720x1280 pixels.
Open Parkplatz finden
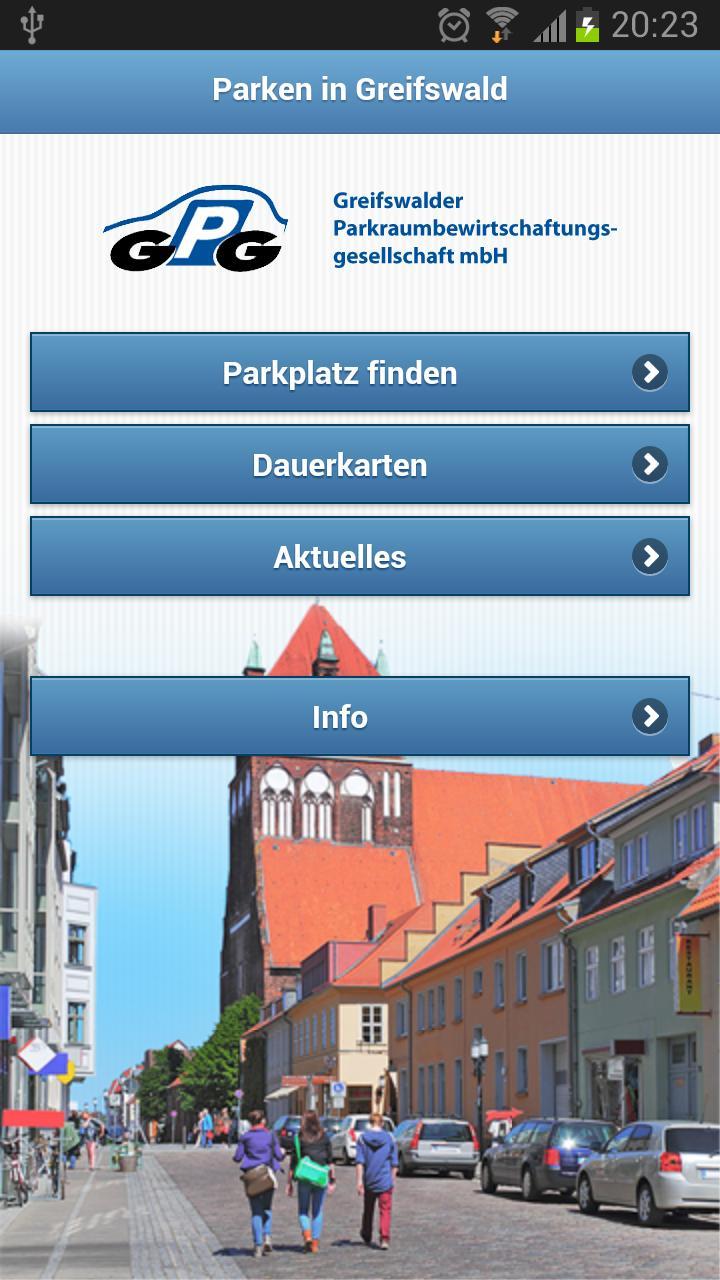[x=340, y=372]
